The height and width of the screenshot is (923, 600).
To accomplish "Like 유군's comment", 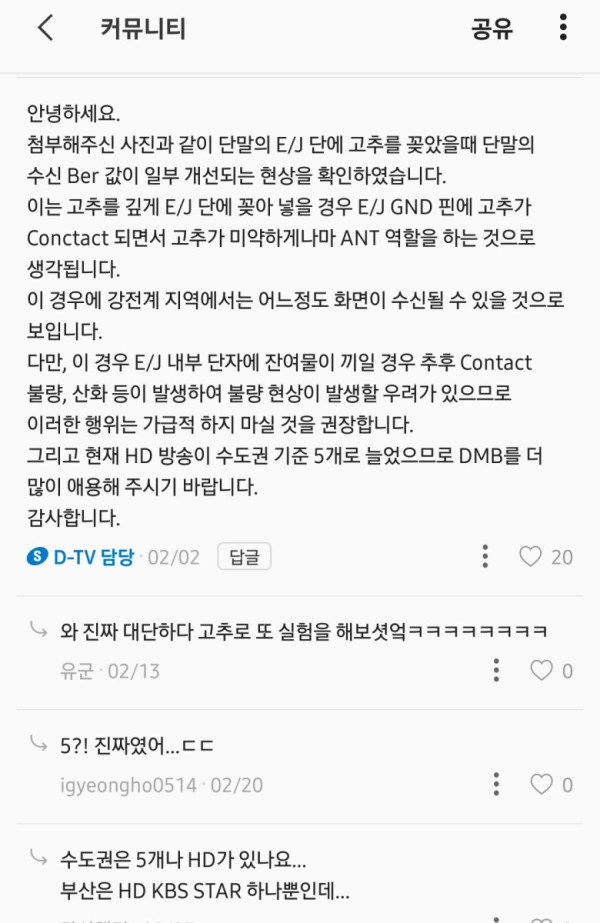I will point(541,671).
